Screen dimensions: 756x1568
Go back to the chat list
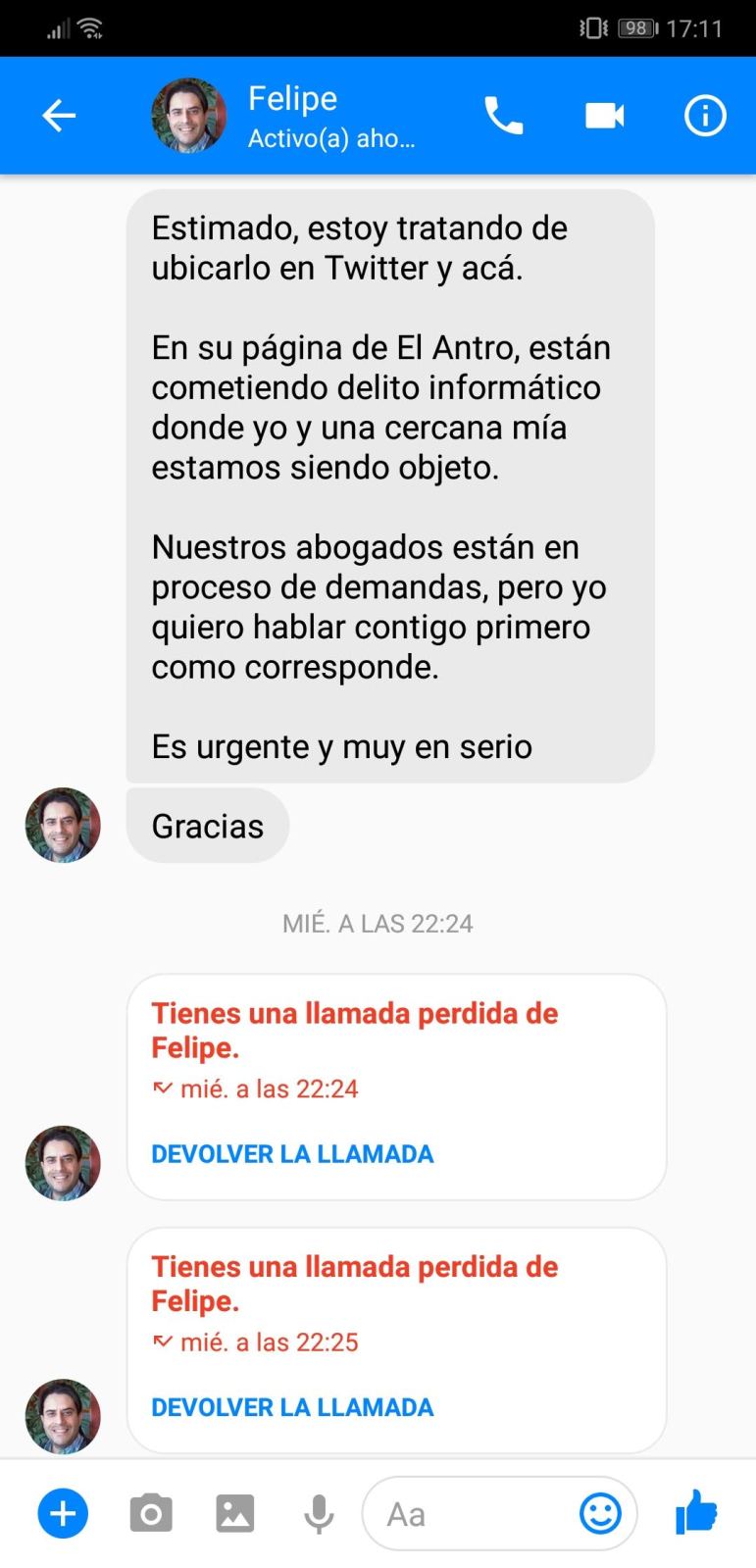pos(59,116)
